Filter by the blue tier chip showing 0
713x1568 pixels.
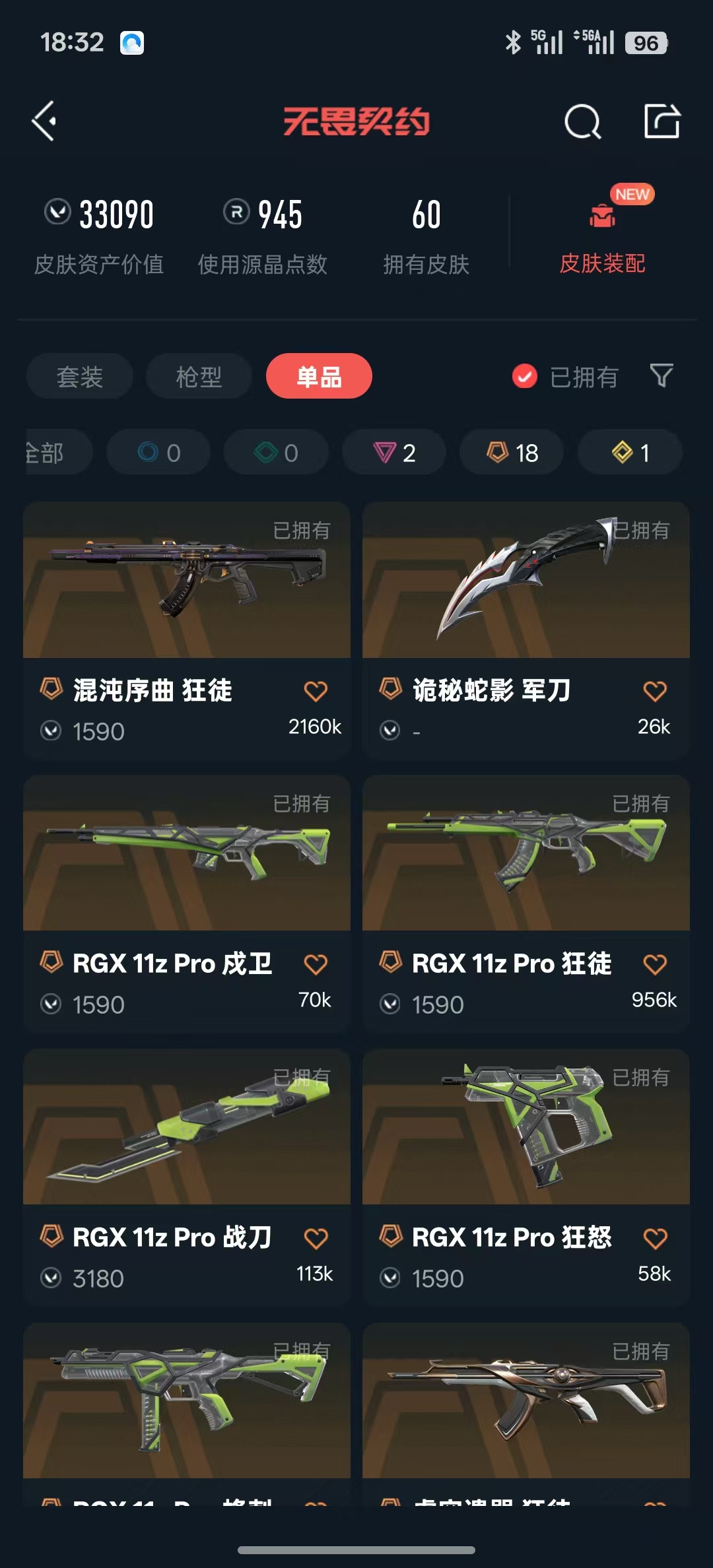[158, 453]
